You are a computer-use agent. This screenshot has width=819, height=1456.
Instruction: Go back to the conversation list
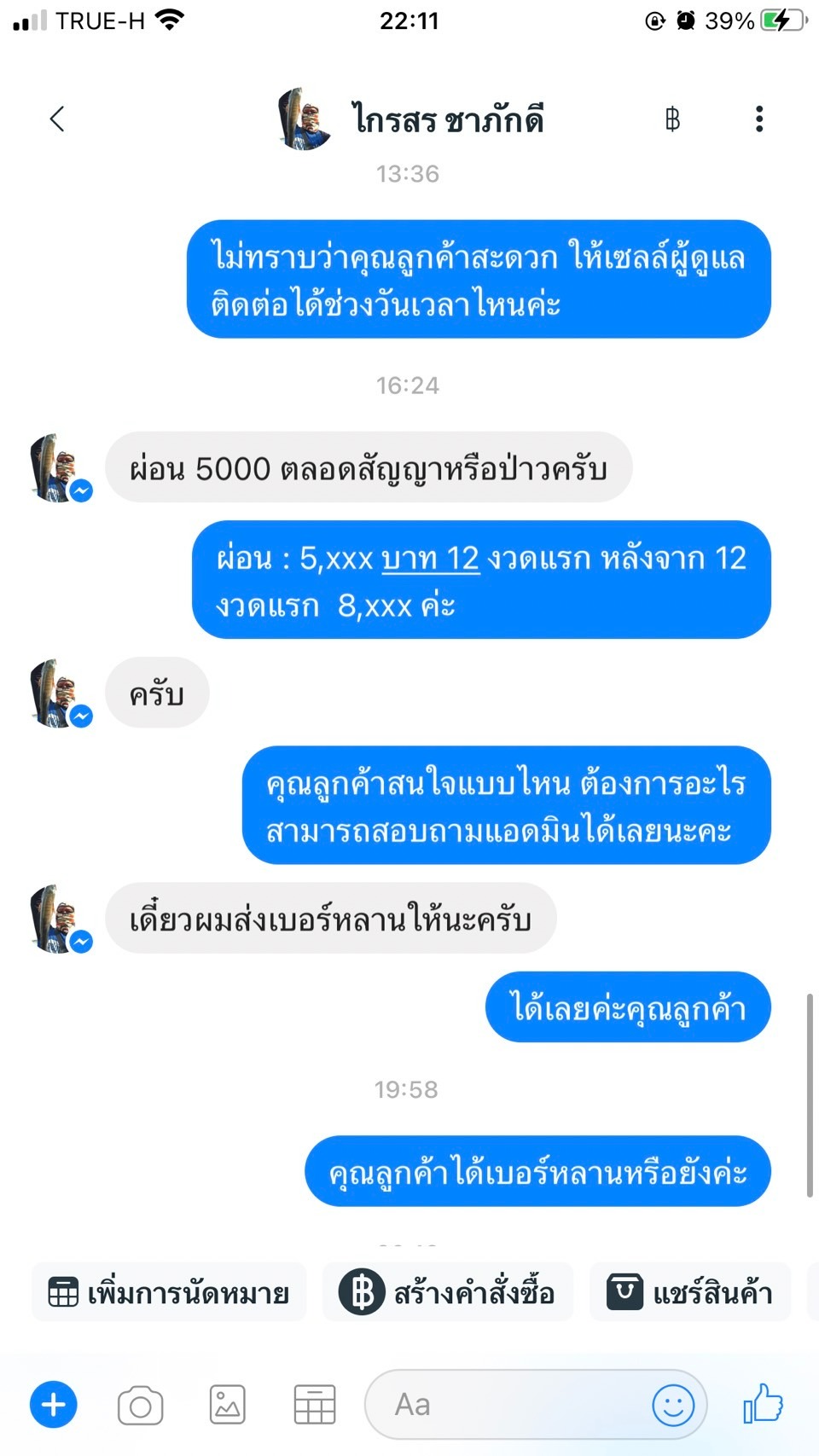click(57, 119)
